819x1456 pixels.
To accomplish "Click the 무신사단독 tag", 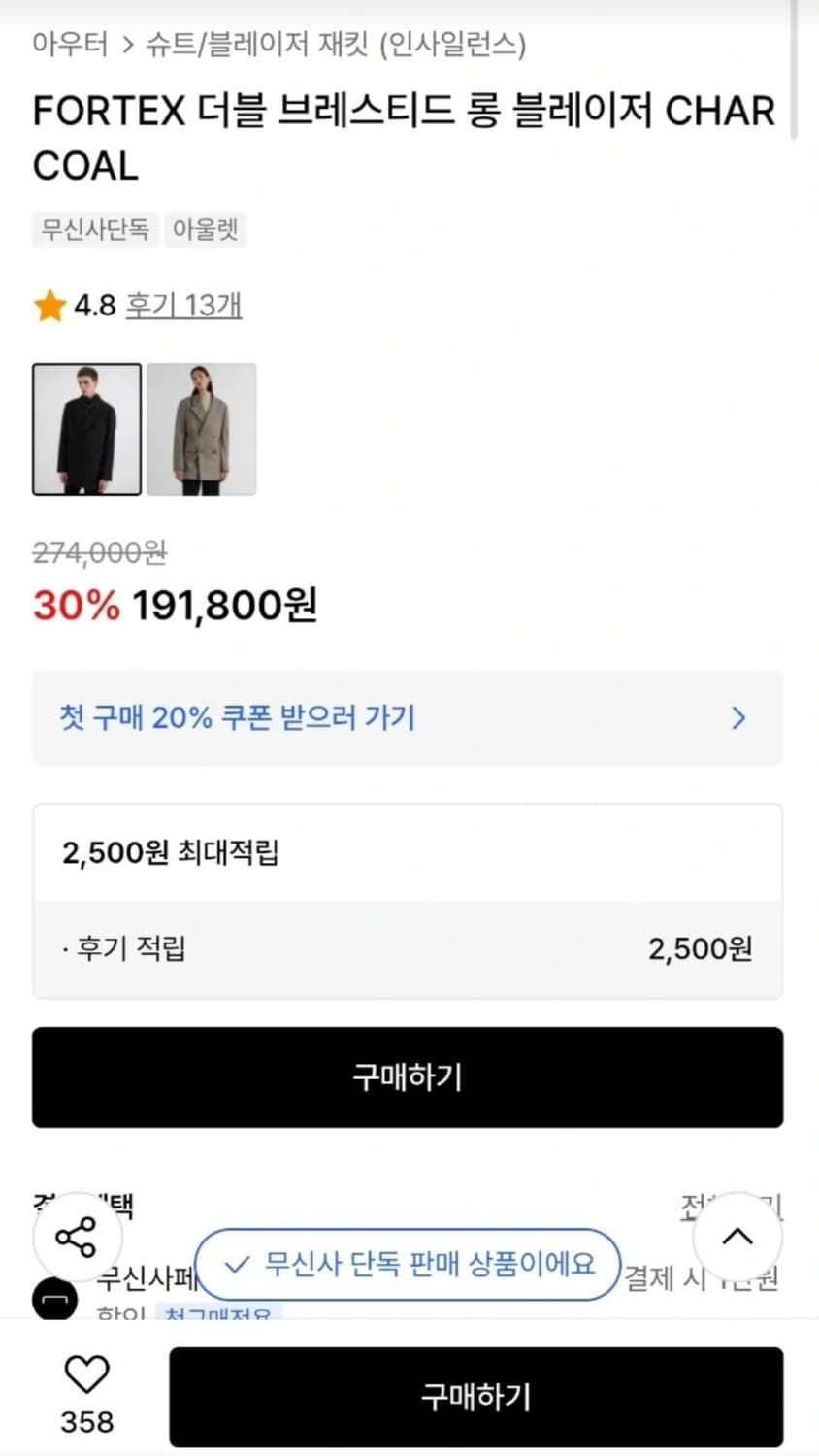I will (94, 230).
